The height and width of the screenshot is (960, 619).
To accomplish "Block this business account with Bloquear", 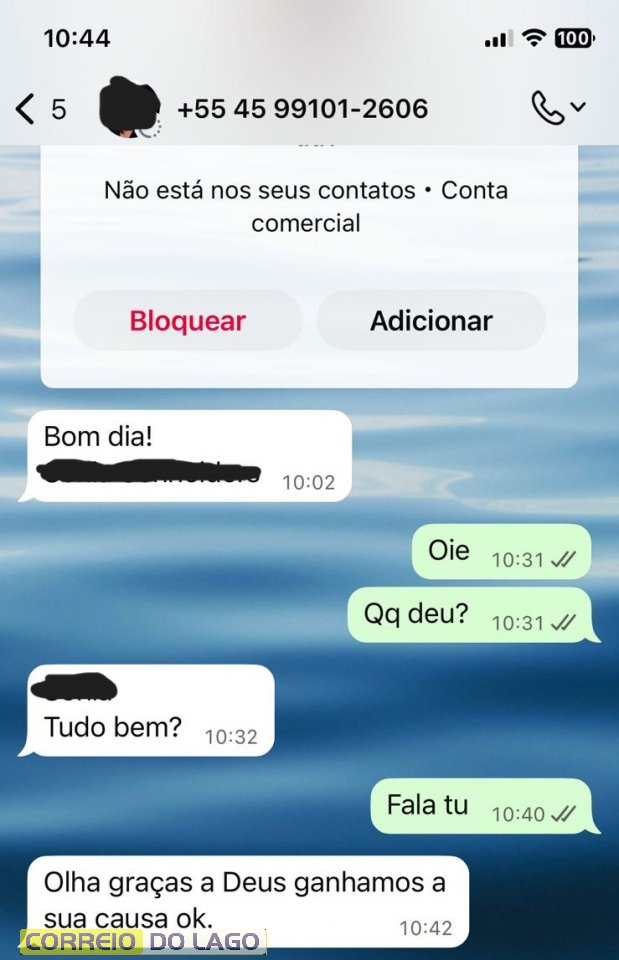I will pos(187,321).
